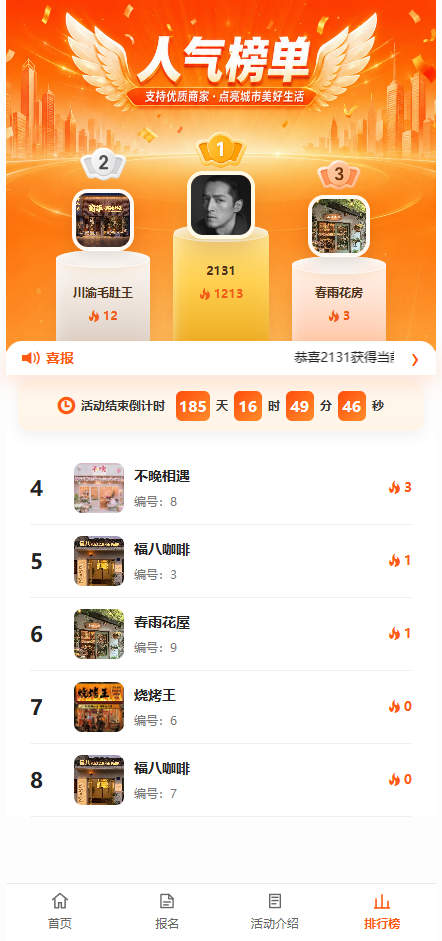442x941 pixels.
Task: Open 福八咖啡 with 编号 7
Action: point(221,780)
